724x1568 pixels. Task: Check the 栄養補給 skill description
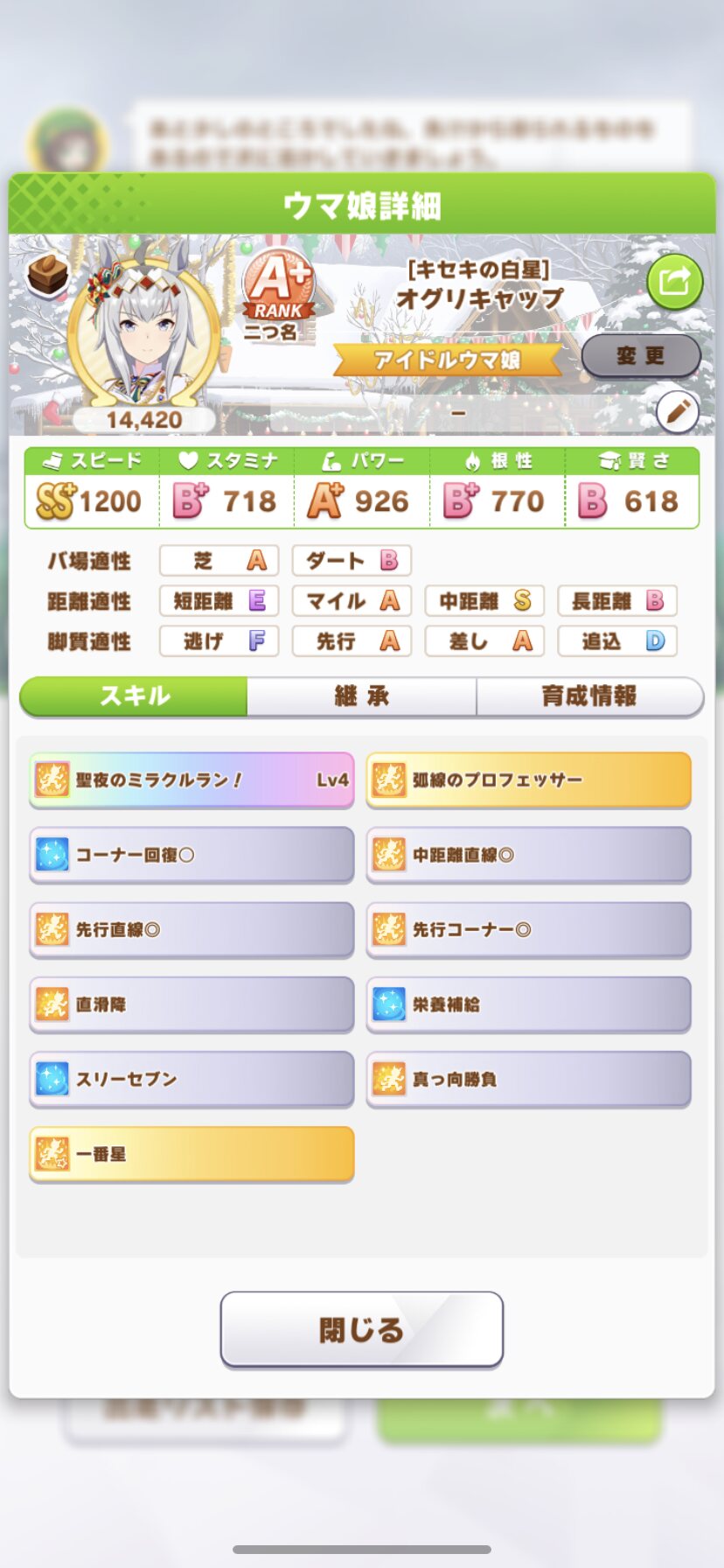(x=528, y=1004)
